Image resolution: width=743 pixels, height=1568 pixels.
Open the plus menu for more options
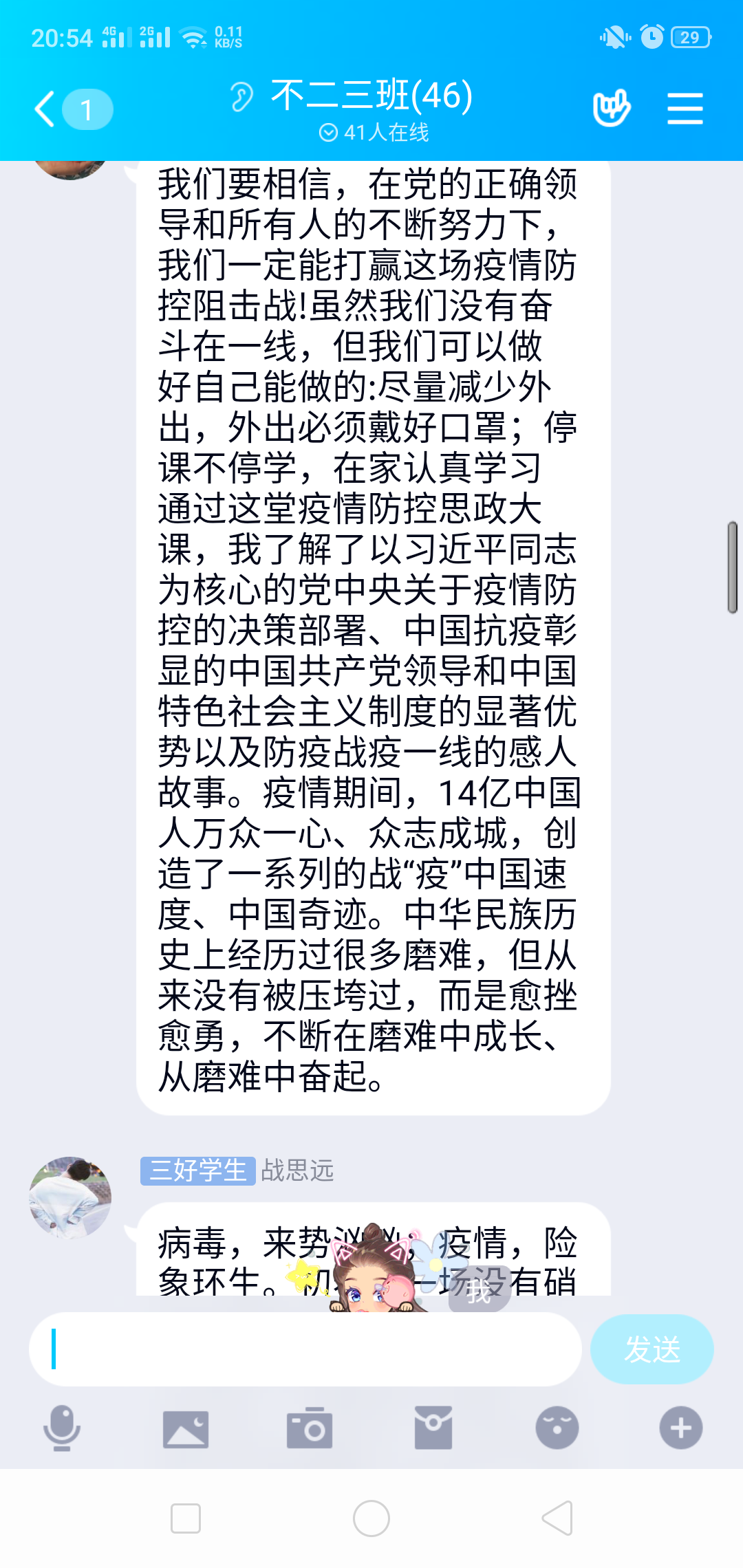(681, 1428)
